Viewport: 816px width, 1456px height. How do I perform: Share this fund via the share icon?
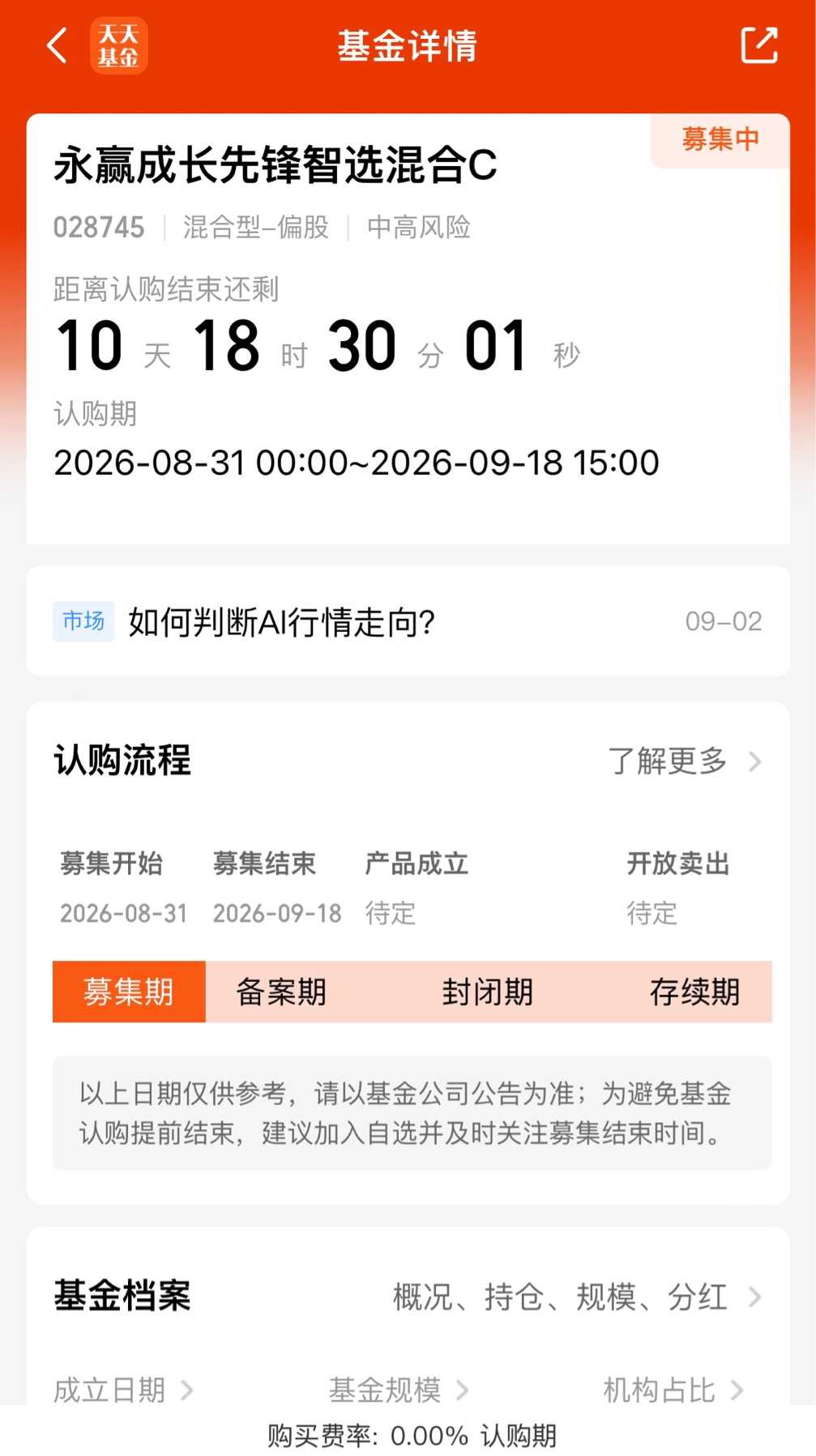point(759,45)
